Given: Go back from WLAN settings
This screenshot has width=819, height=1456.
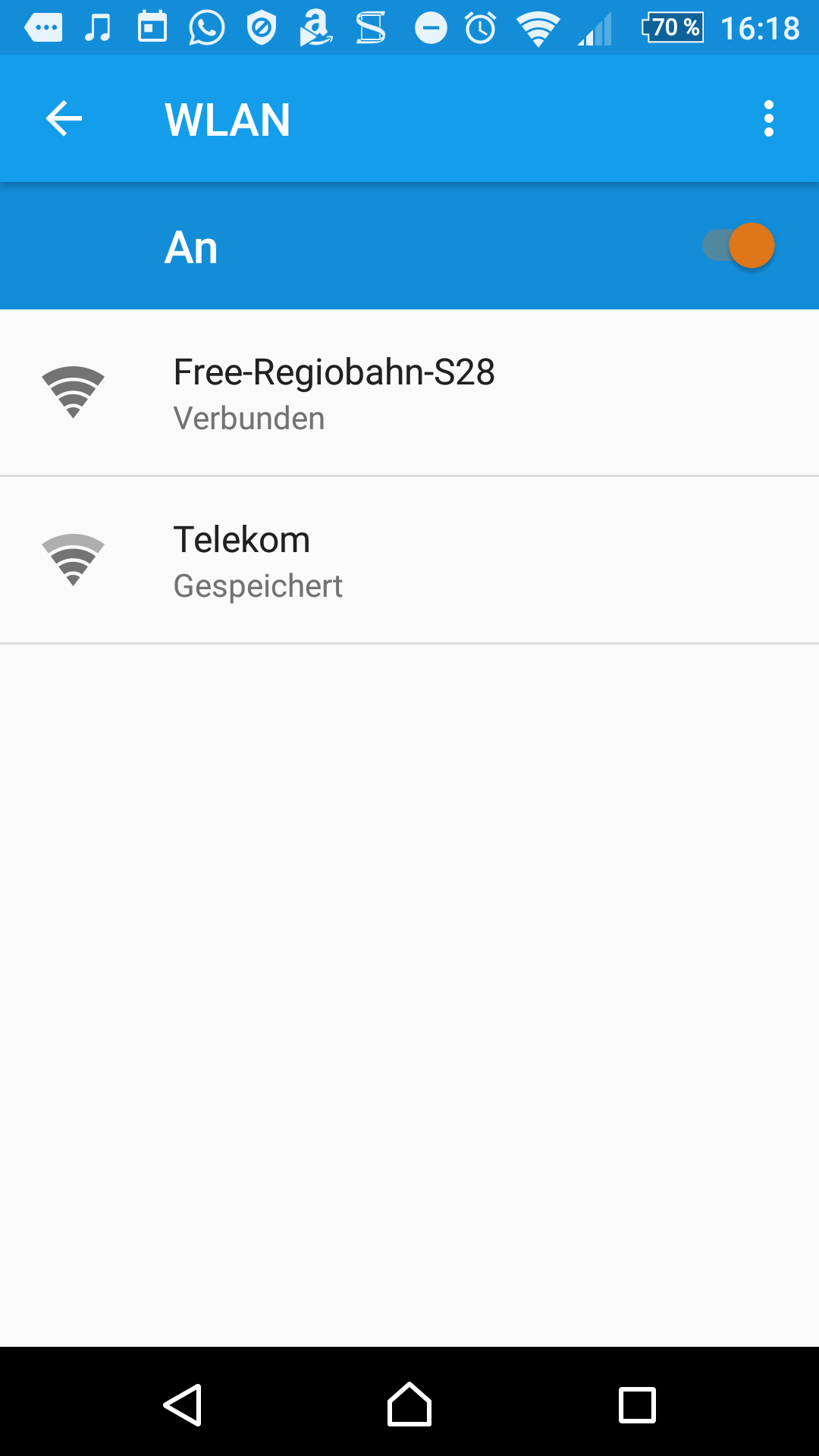Looking at the screenshot, I should coord(64,119).
